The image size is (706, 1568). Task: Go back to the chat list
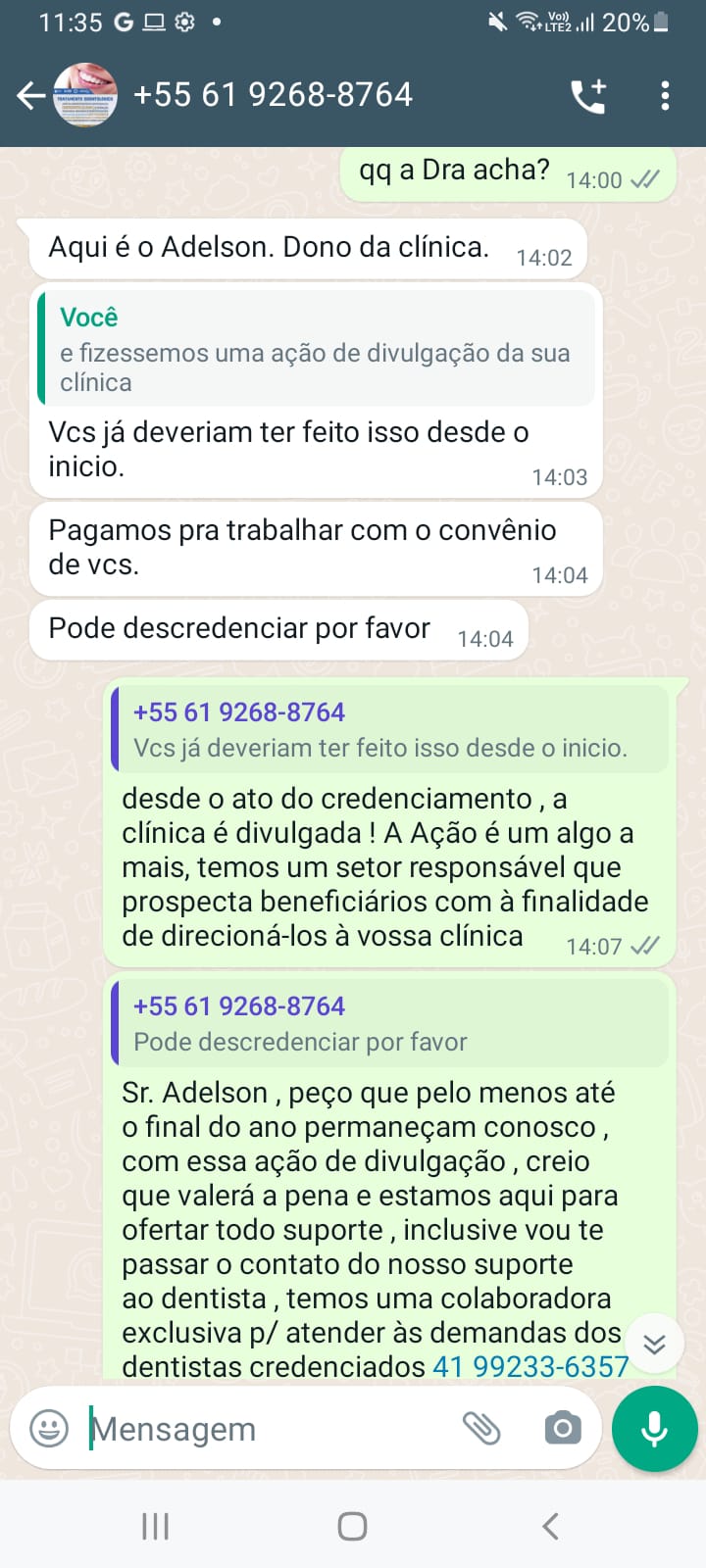(31, 95)
